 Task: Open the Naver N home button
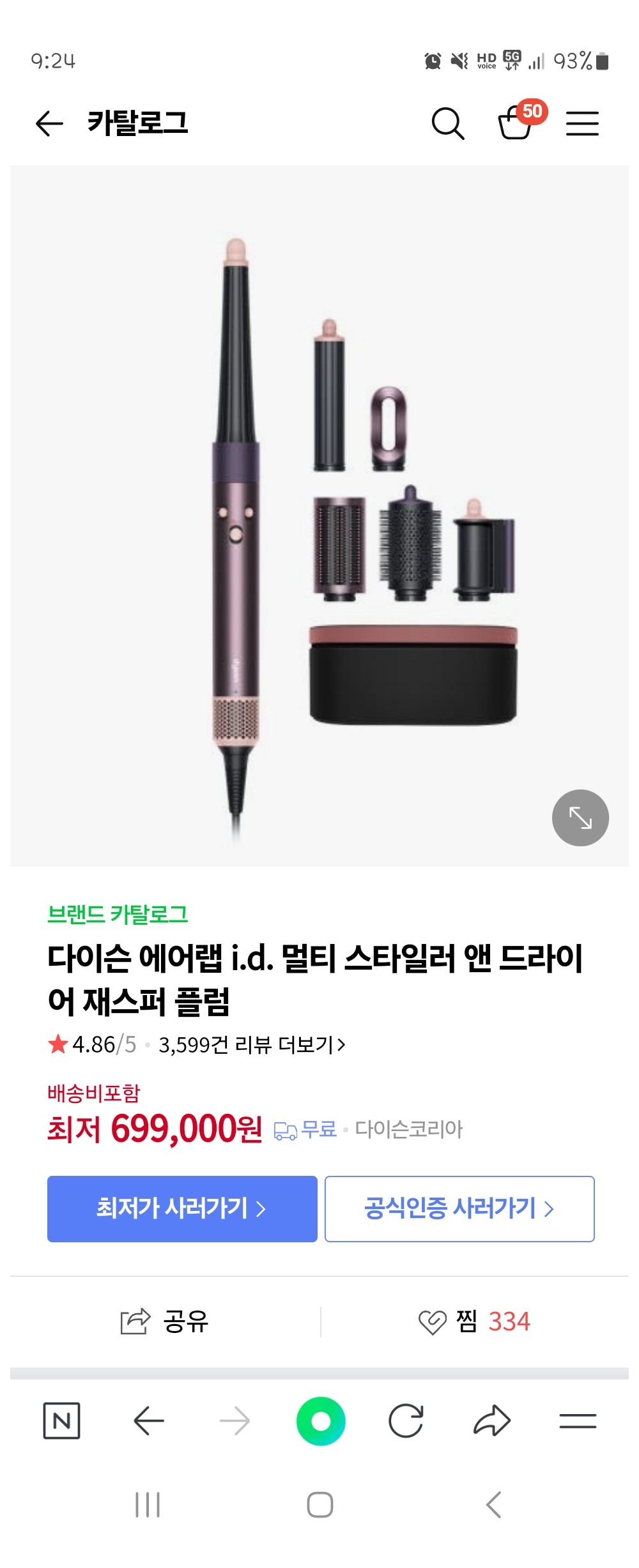click(x=62, y=1421)
